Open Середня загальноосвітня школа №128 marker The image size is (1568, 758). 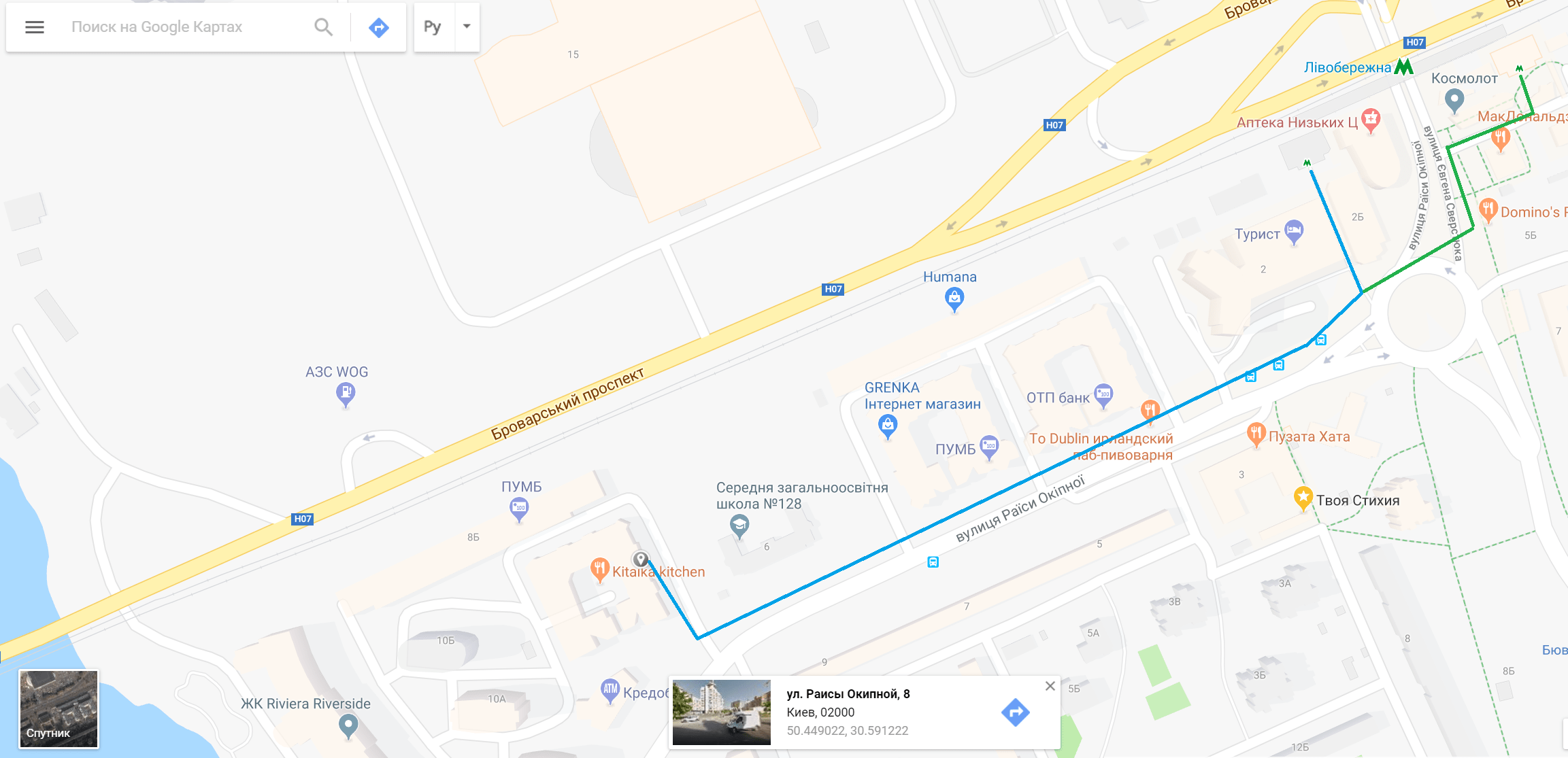pyautogui.click(x=739, y=525)
